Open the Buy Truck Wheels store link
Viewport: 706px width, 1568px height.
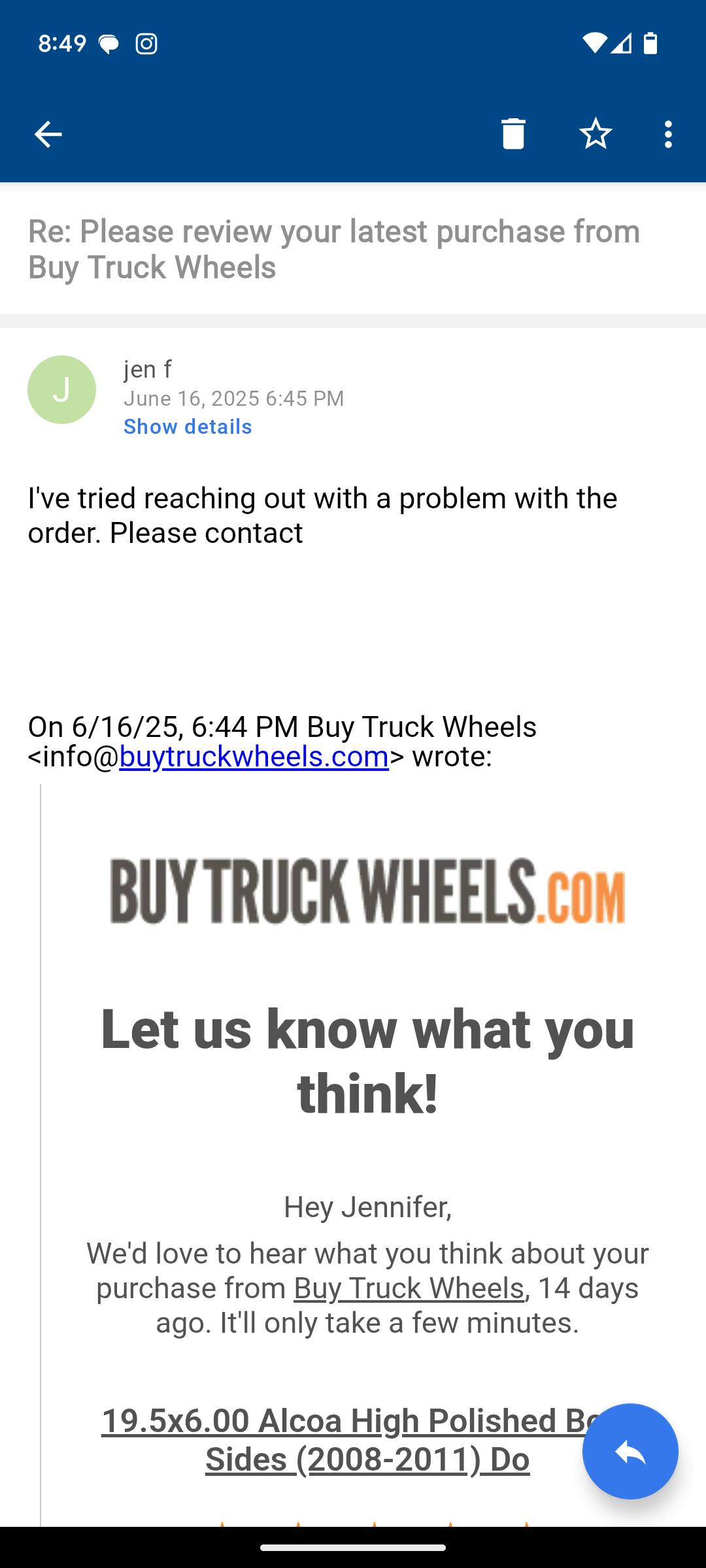point(409,1288)
